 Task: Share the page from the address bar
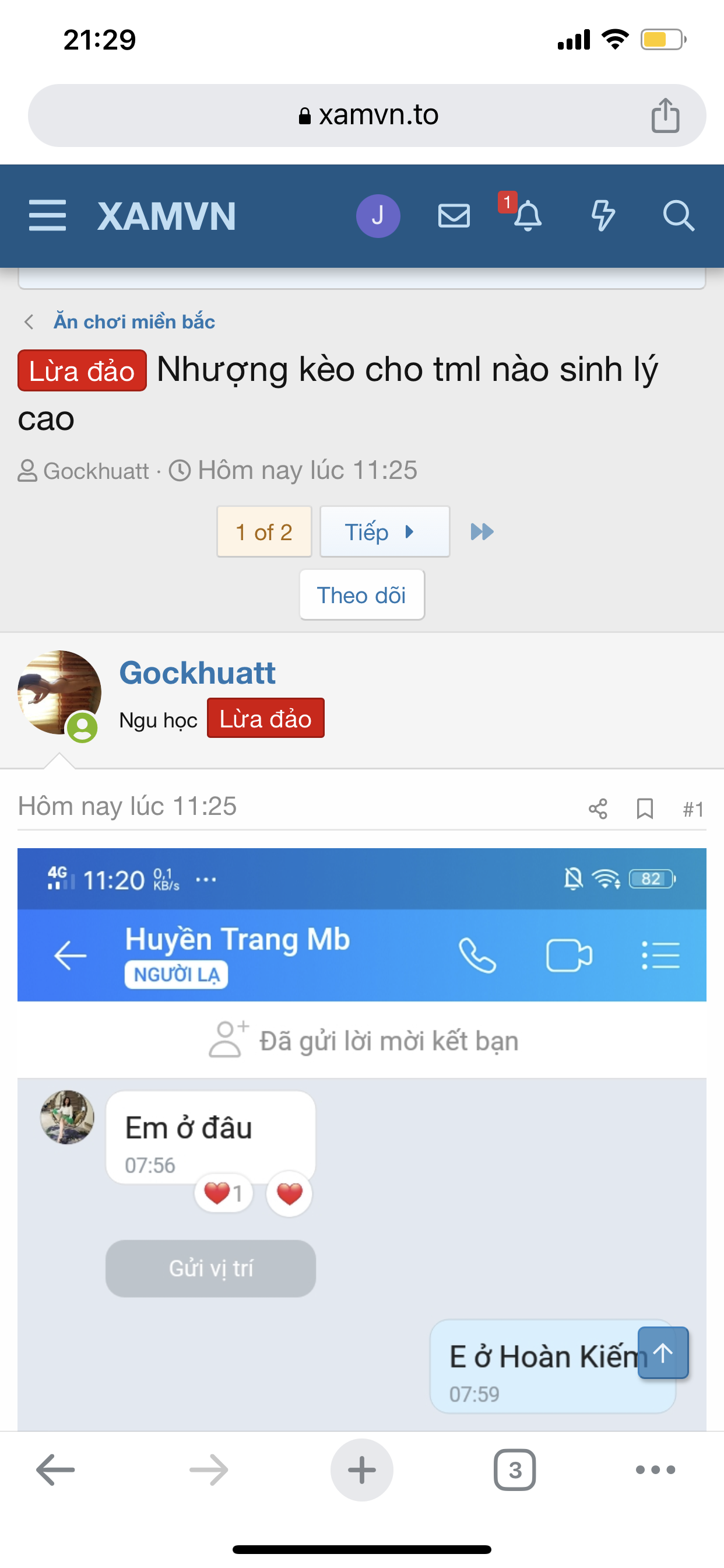tap(665, 115)
